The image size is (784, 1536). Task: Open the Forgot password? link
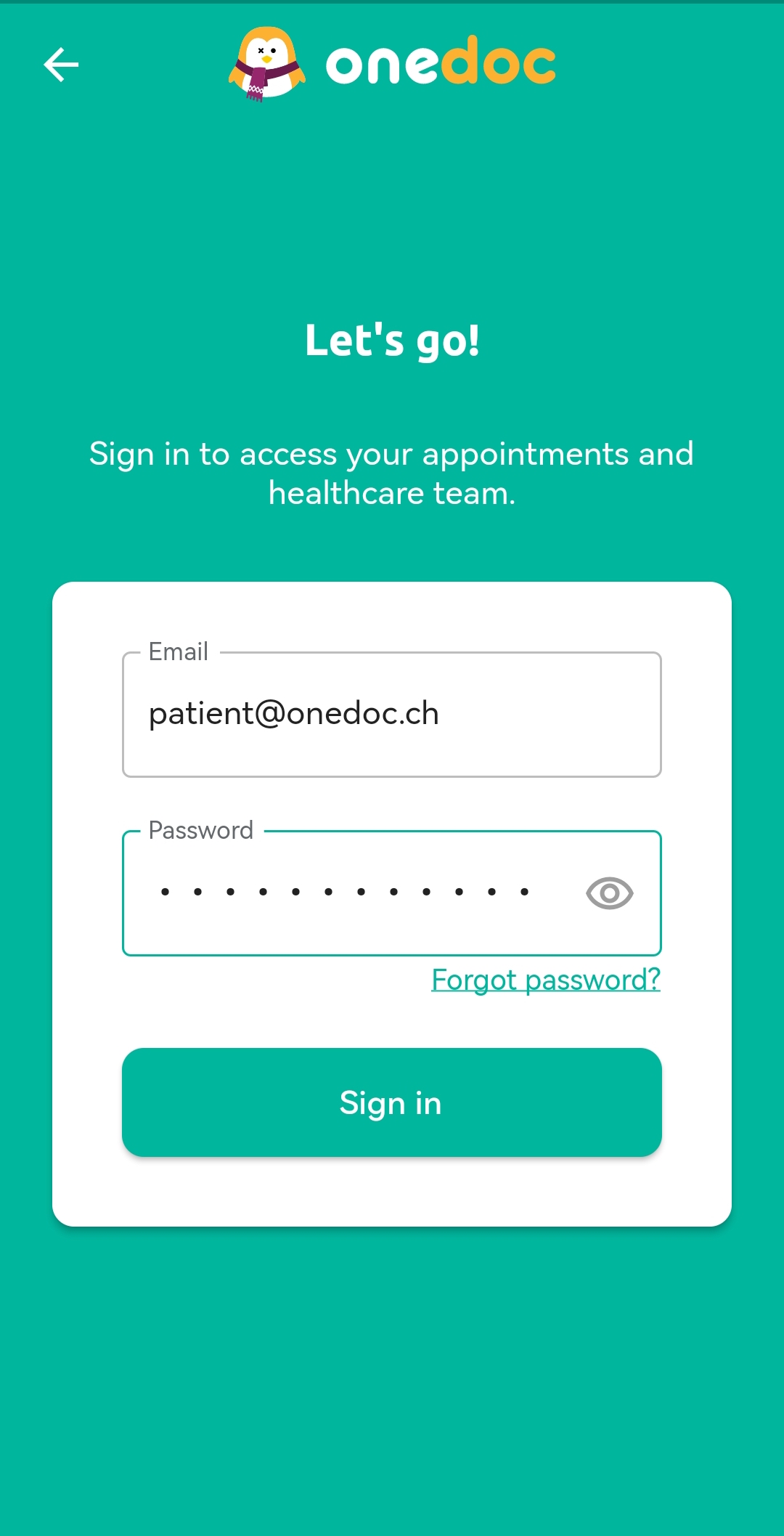coord(546,980)
